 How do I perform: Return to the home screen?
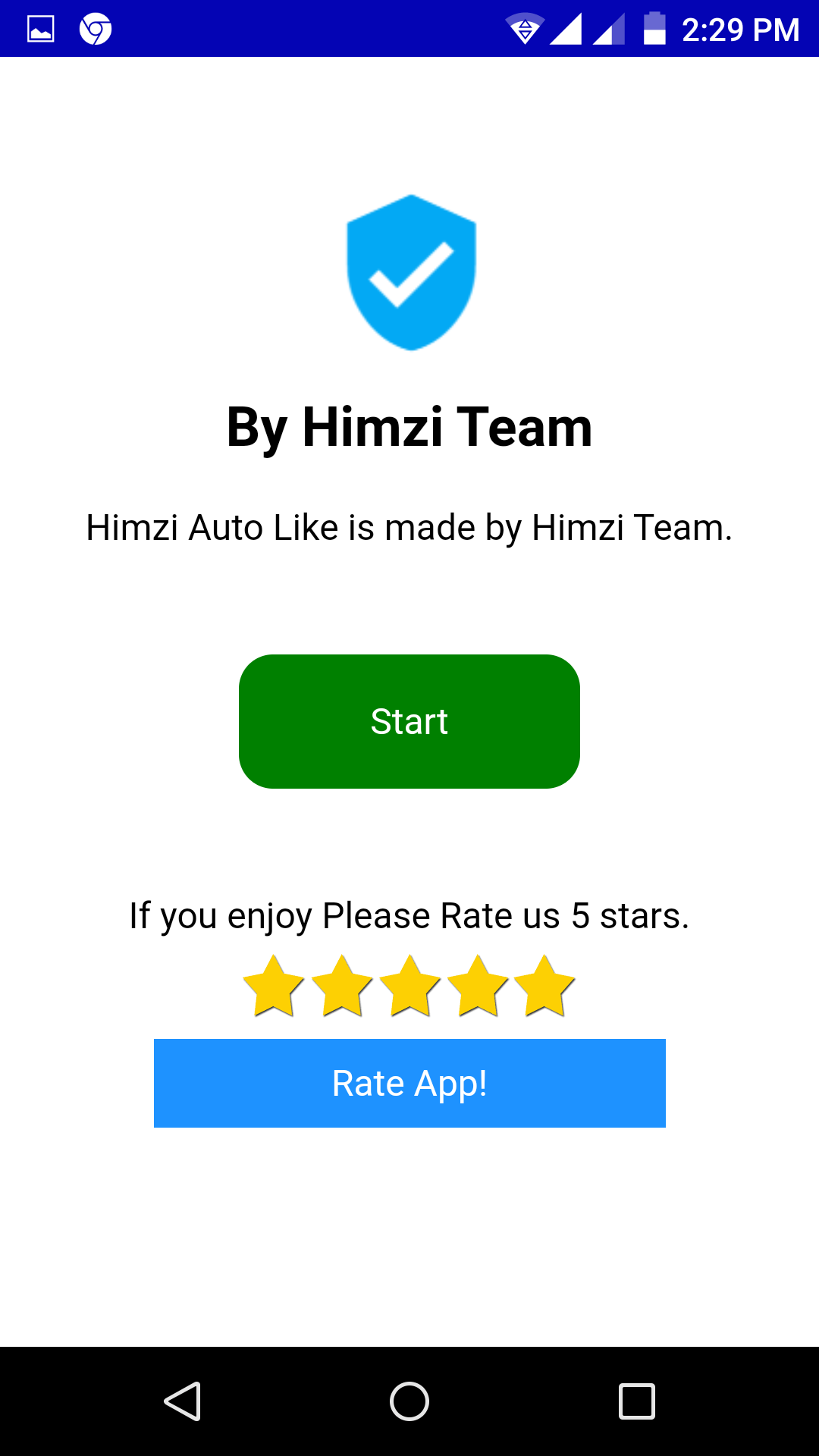tap(409, 1401)
